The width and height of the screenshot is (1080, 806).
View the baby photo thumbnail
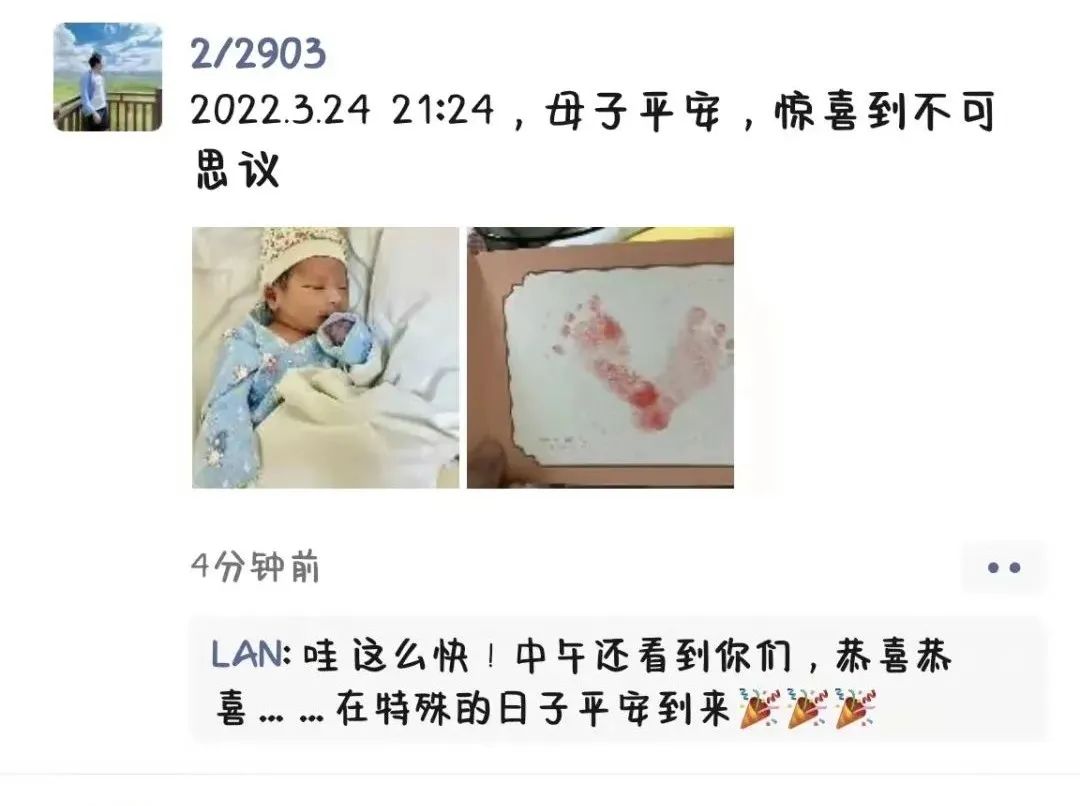(x=325, y=357)
